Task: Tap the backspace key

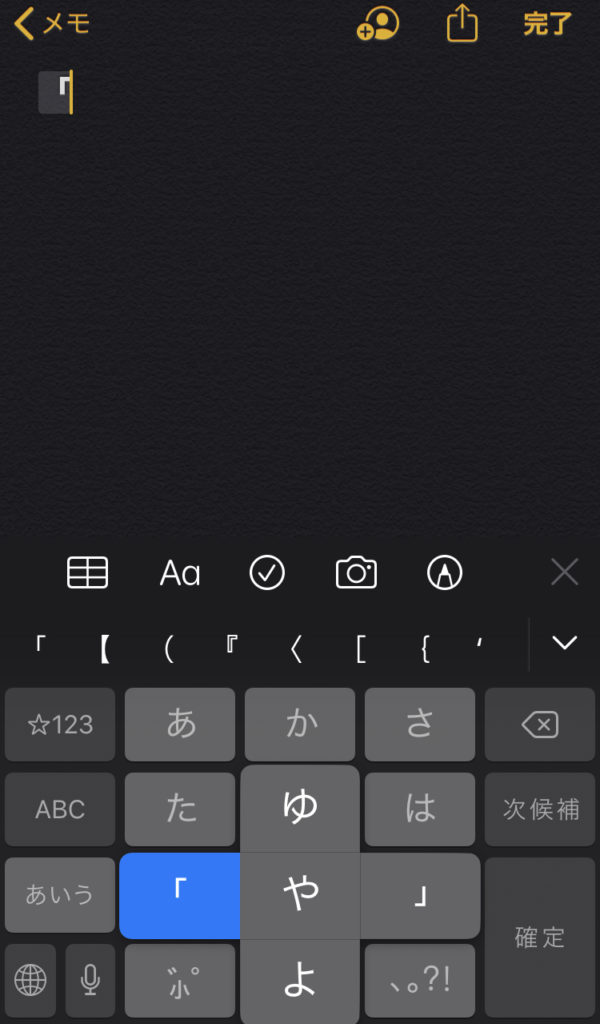Action: pyautogui.click(x=540, y=725)
